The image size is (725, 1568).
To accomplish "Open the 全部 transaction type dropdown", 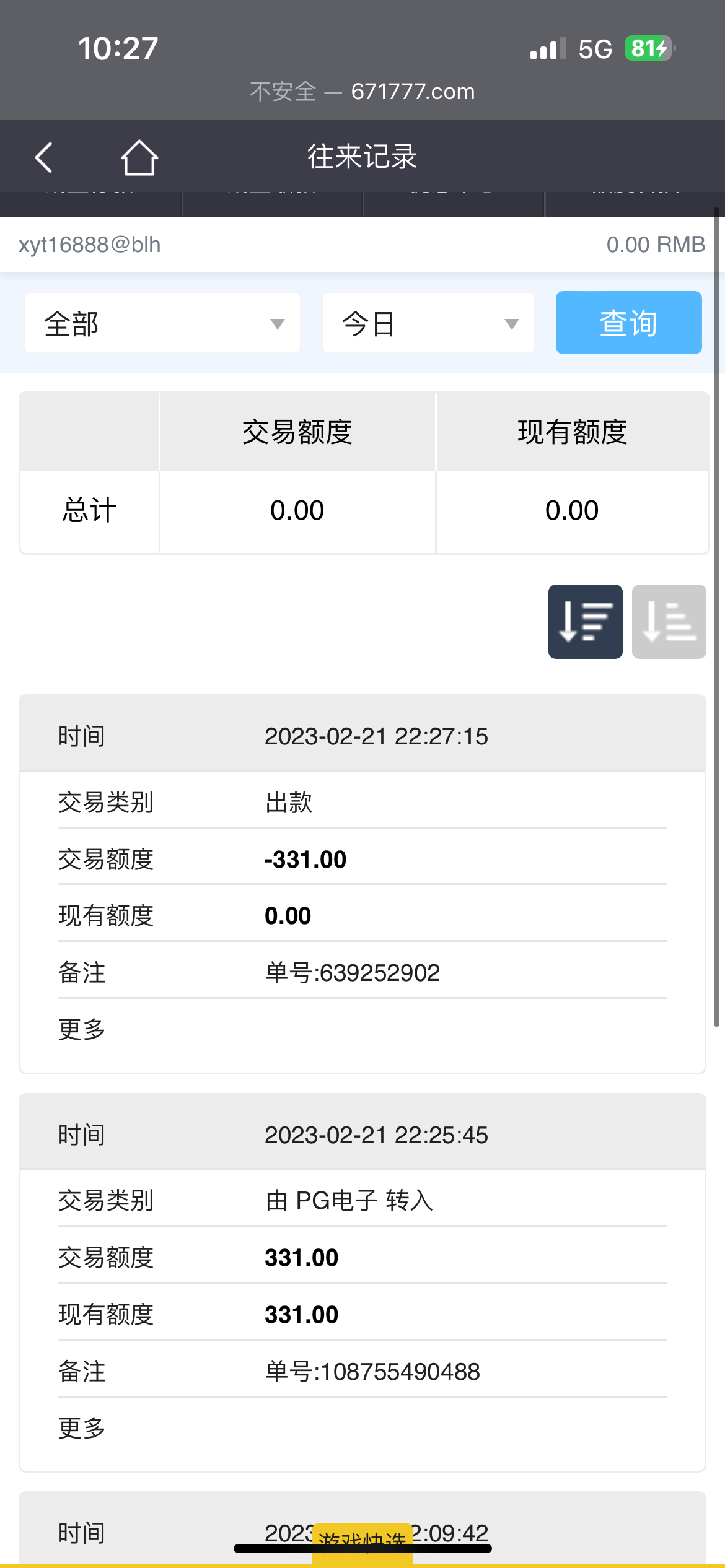I will click(162, 323).
